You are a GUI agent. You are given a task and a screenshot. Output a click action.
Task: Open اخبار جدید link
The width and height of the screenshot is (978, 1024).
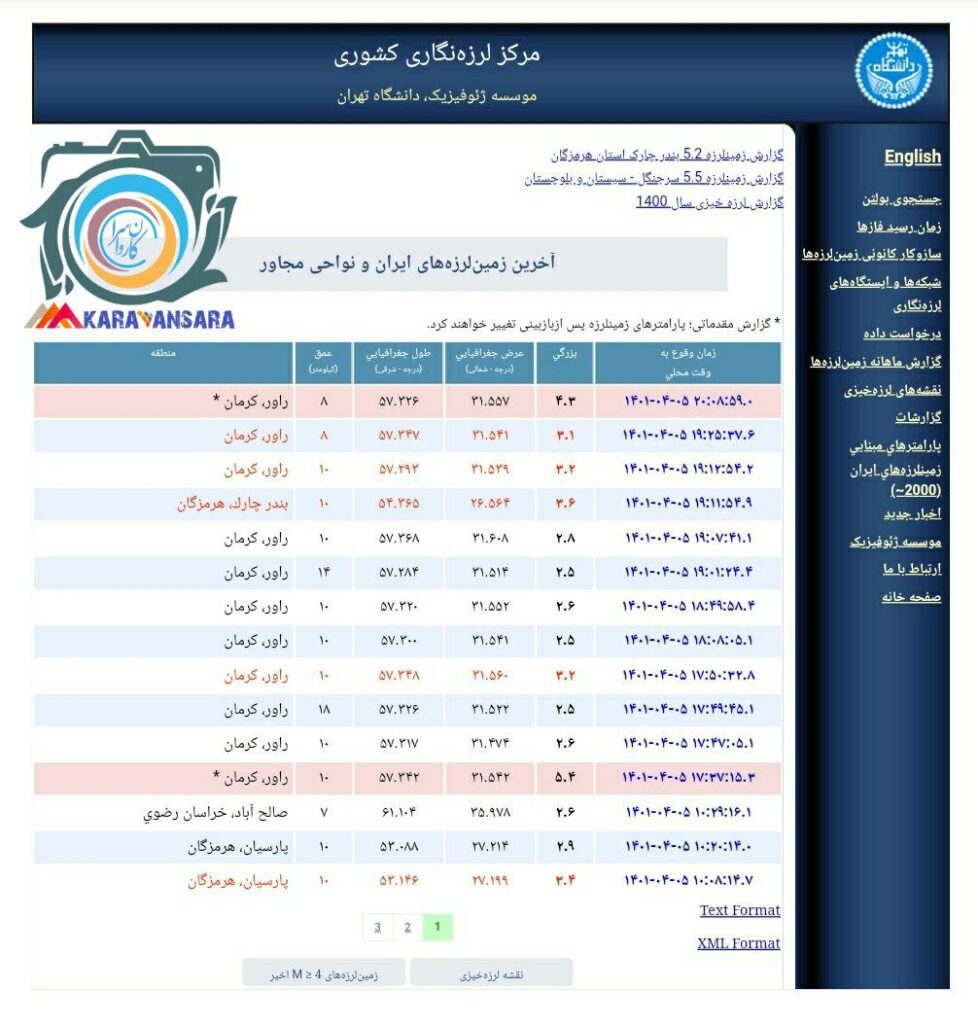tap(912, 514)
